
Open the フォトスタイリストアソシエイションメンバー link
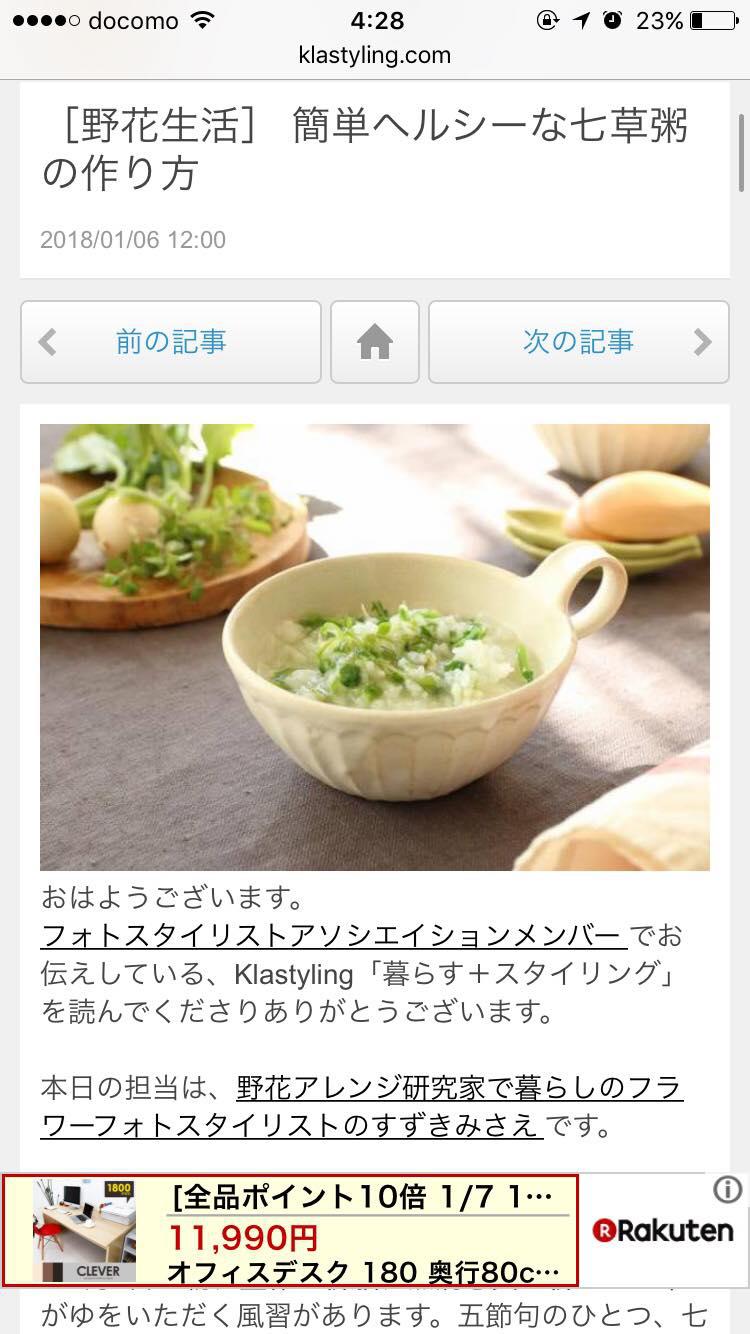334,936
